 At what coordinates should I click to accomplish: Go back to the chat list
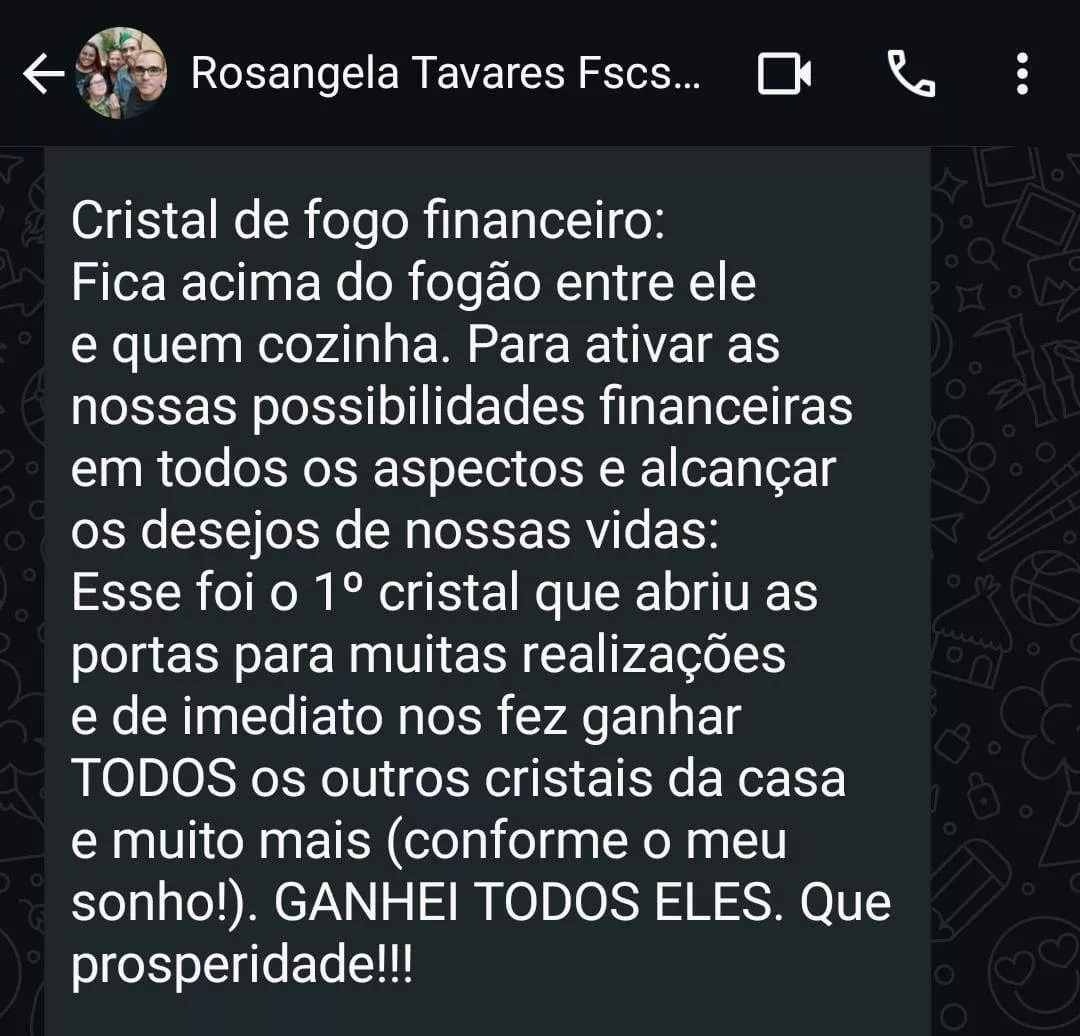tap(42, 74)
